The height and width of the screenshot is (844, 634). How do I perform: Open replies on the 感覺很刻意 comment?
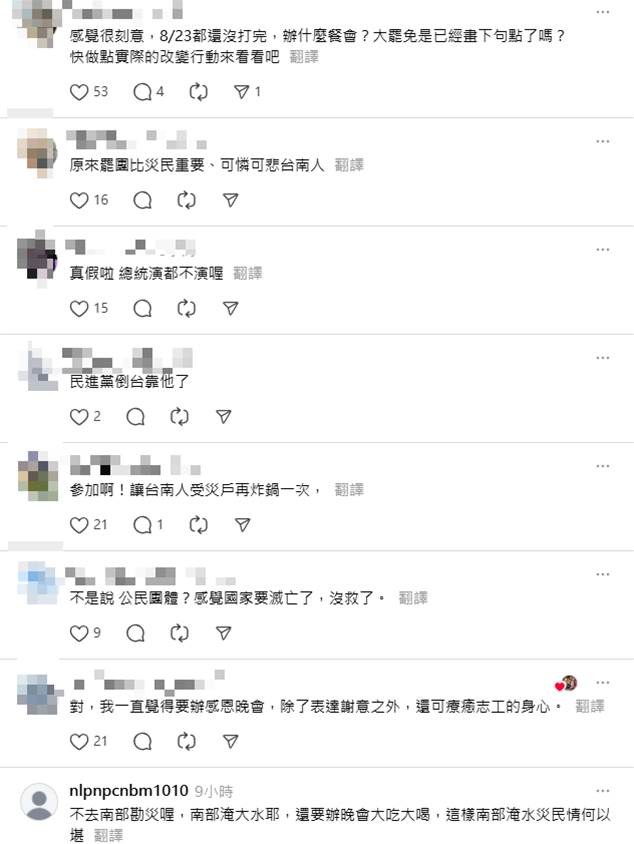click(142, 92)
